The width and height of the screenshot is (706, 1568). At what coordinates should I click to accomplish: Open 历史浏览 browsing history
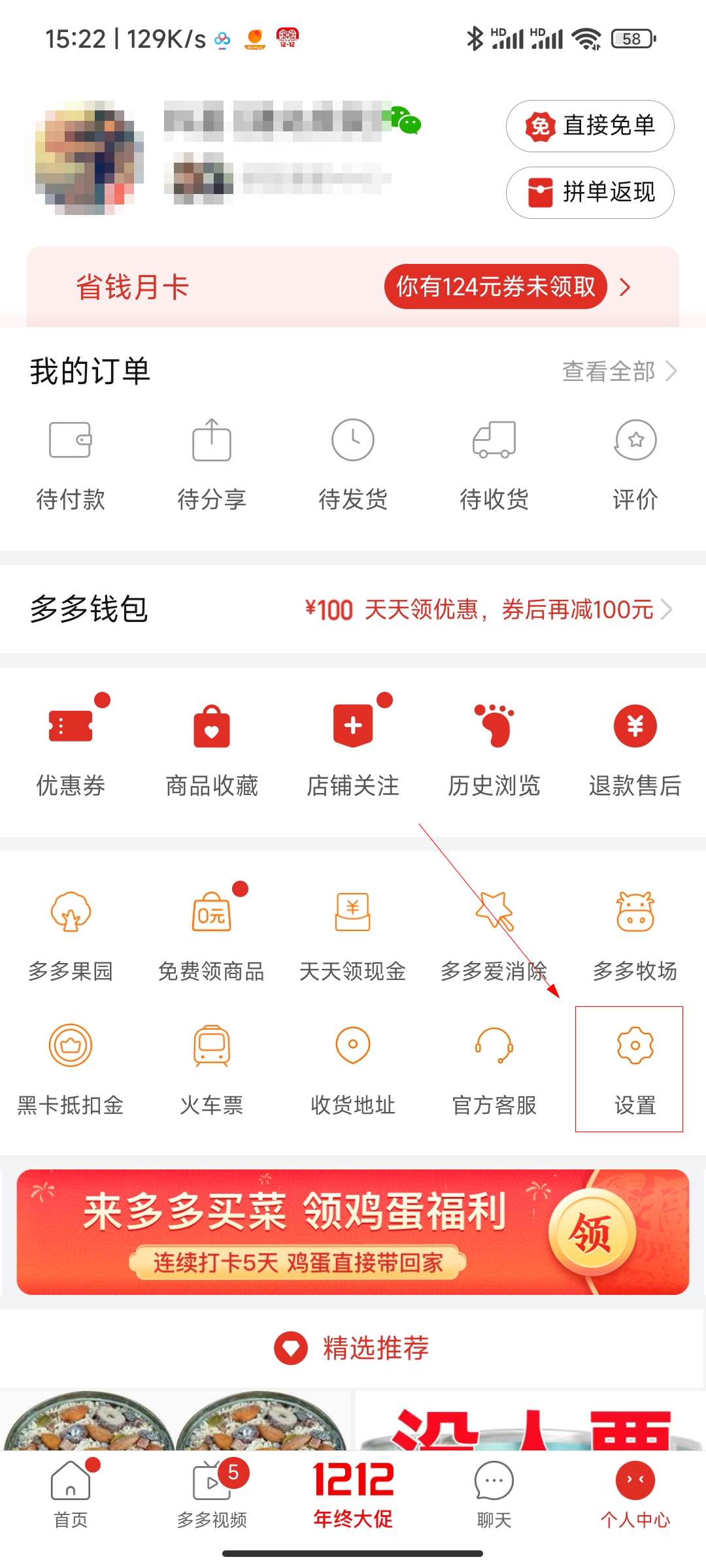(x=494, y=748)
